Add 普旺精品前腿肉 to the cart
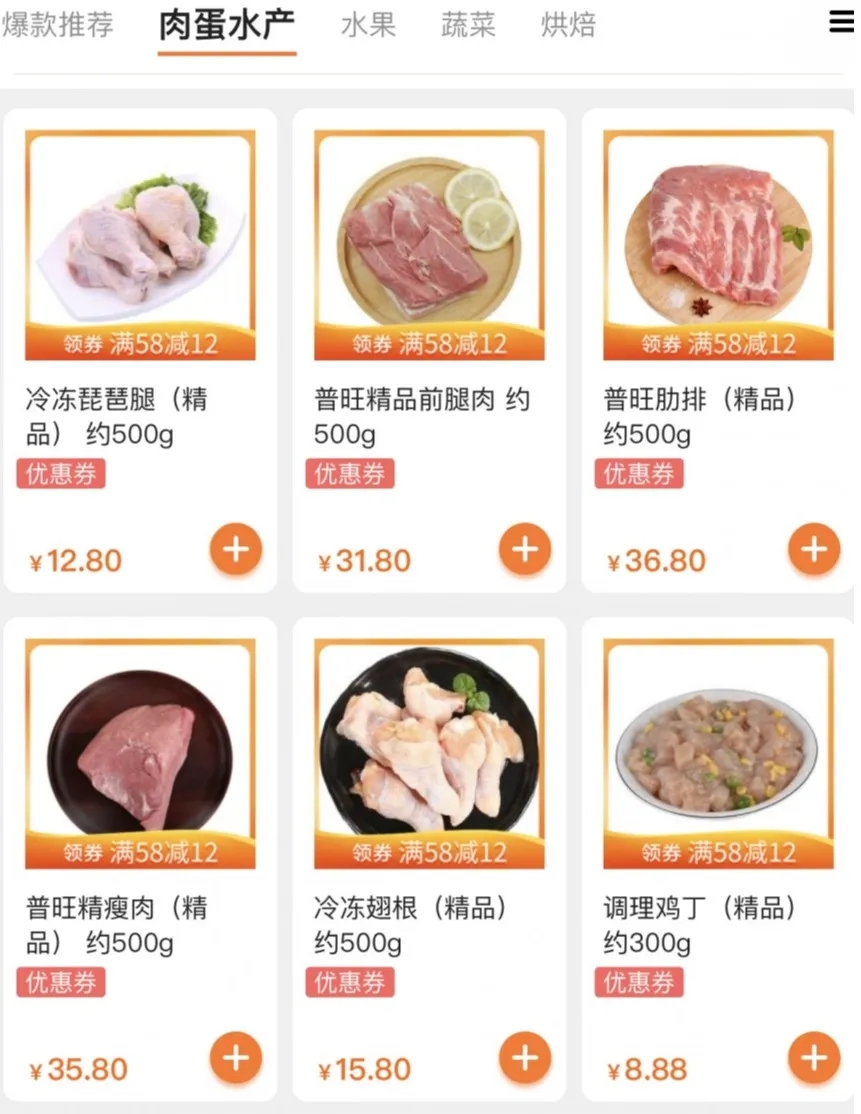 coord(525,549)
